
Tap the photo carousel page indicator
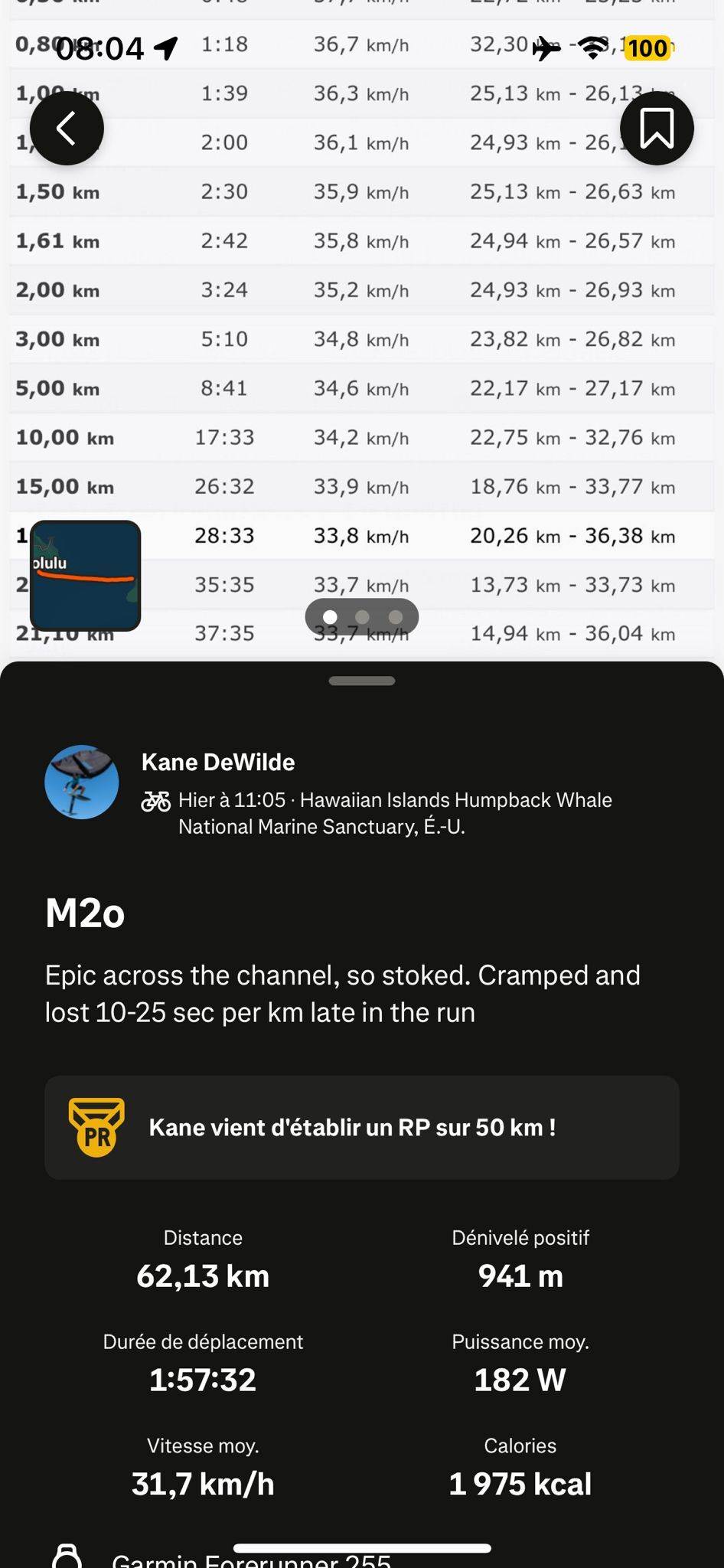[x=361, y=617]
